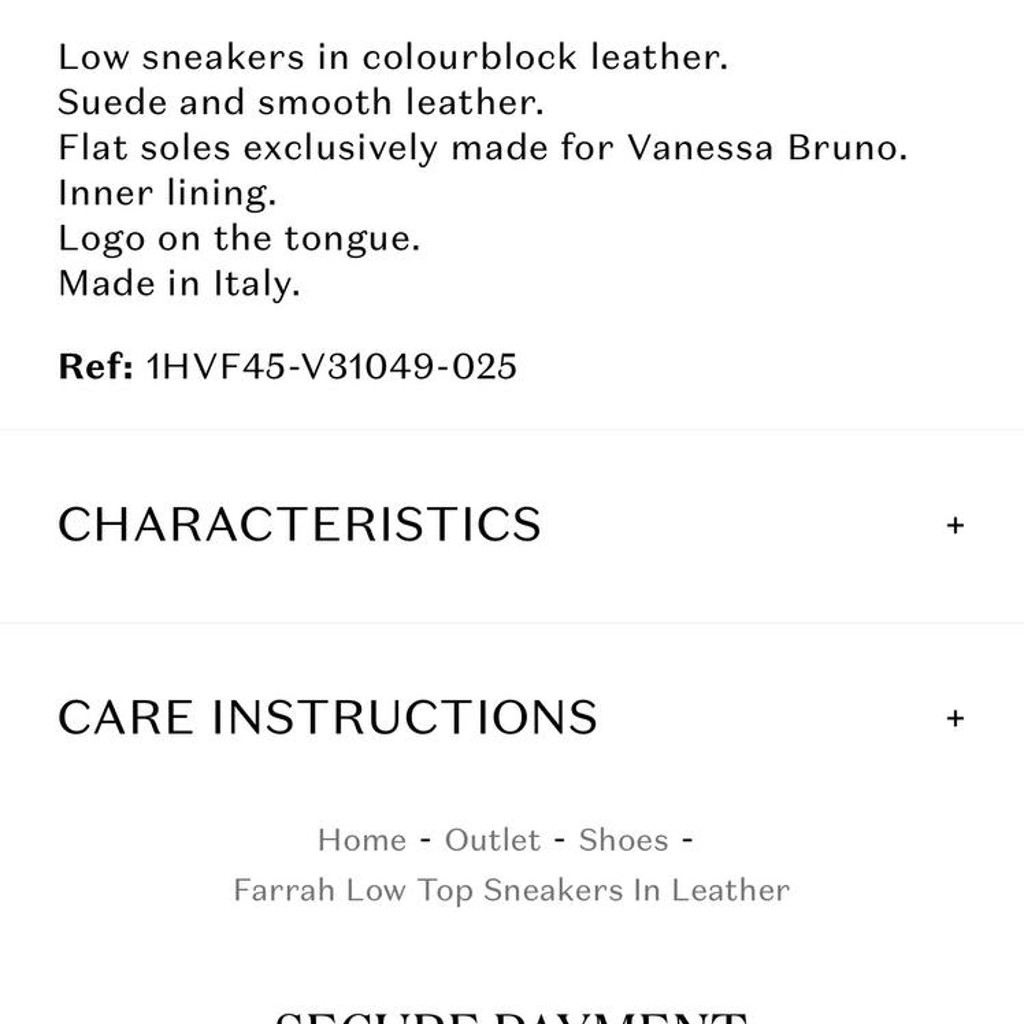Open the Shoes breadcrumb link

[623, 840]
